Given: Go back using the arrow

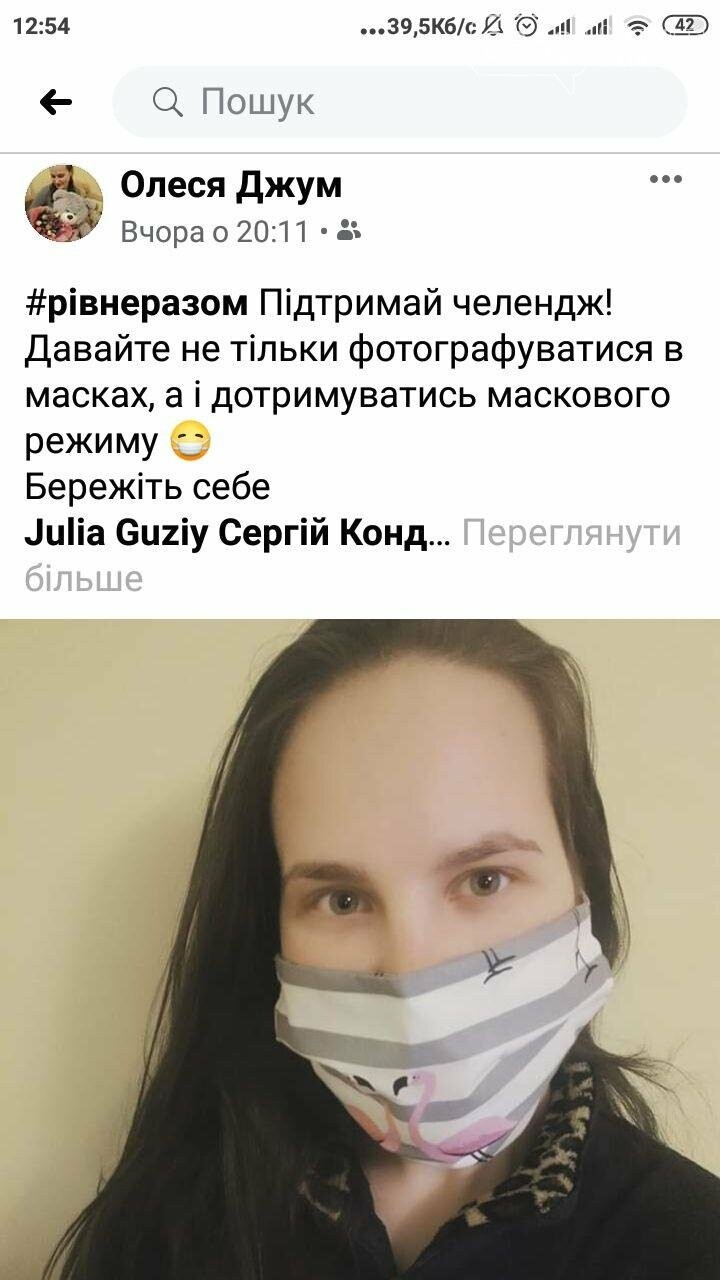Looking at the screenshot, I should (56, 101).
